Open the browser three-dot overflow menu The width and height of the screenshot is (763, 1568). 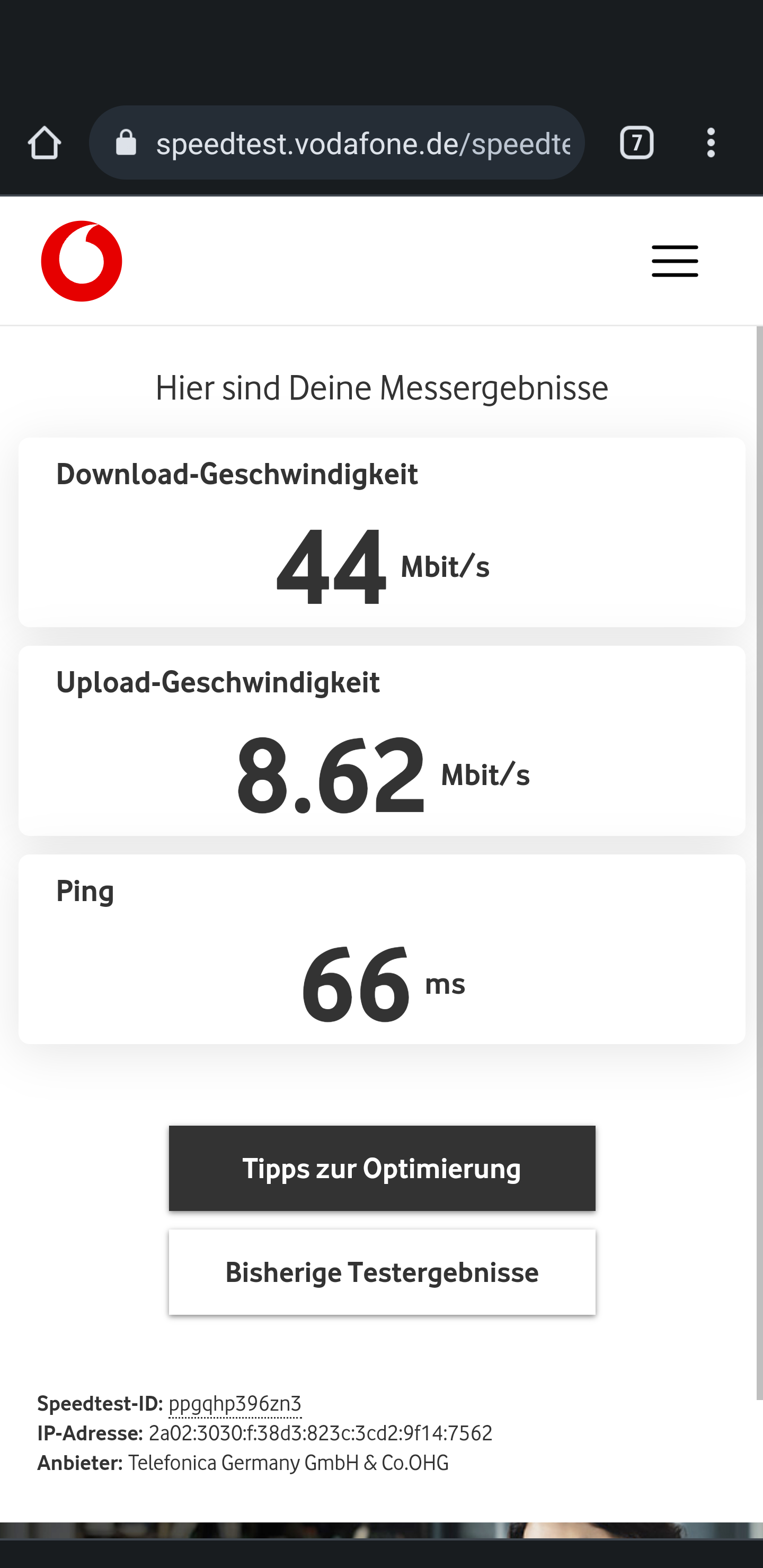711,143
